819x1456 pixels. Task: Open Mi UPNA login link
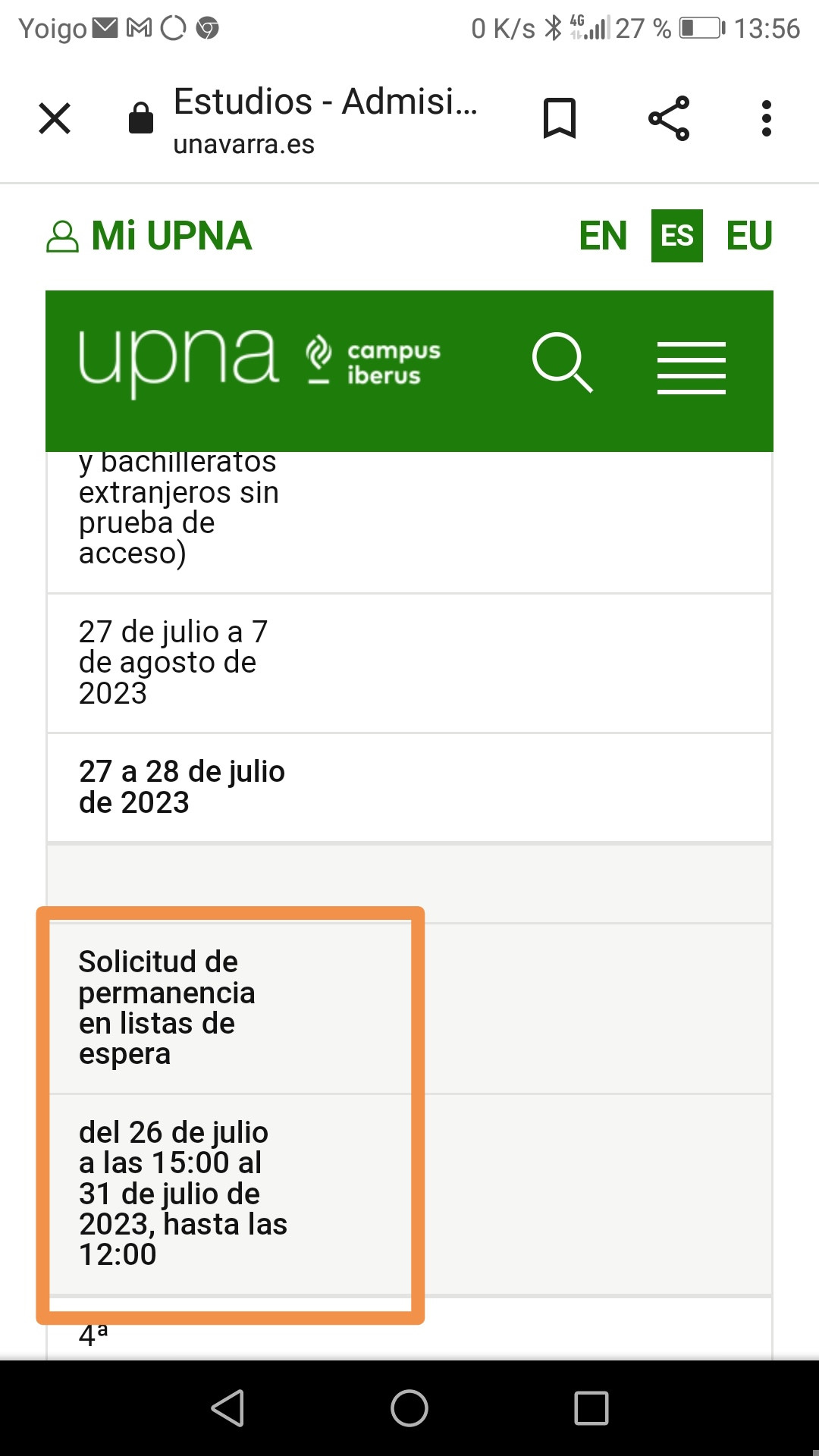coord(149,236)
